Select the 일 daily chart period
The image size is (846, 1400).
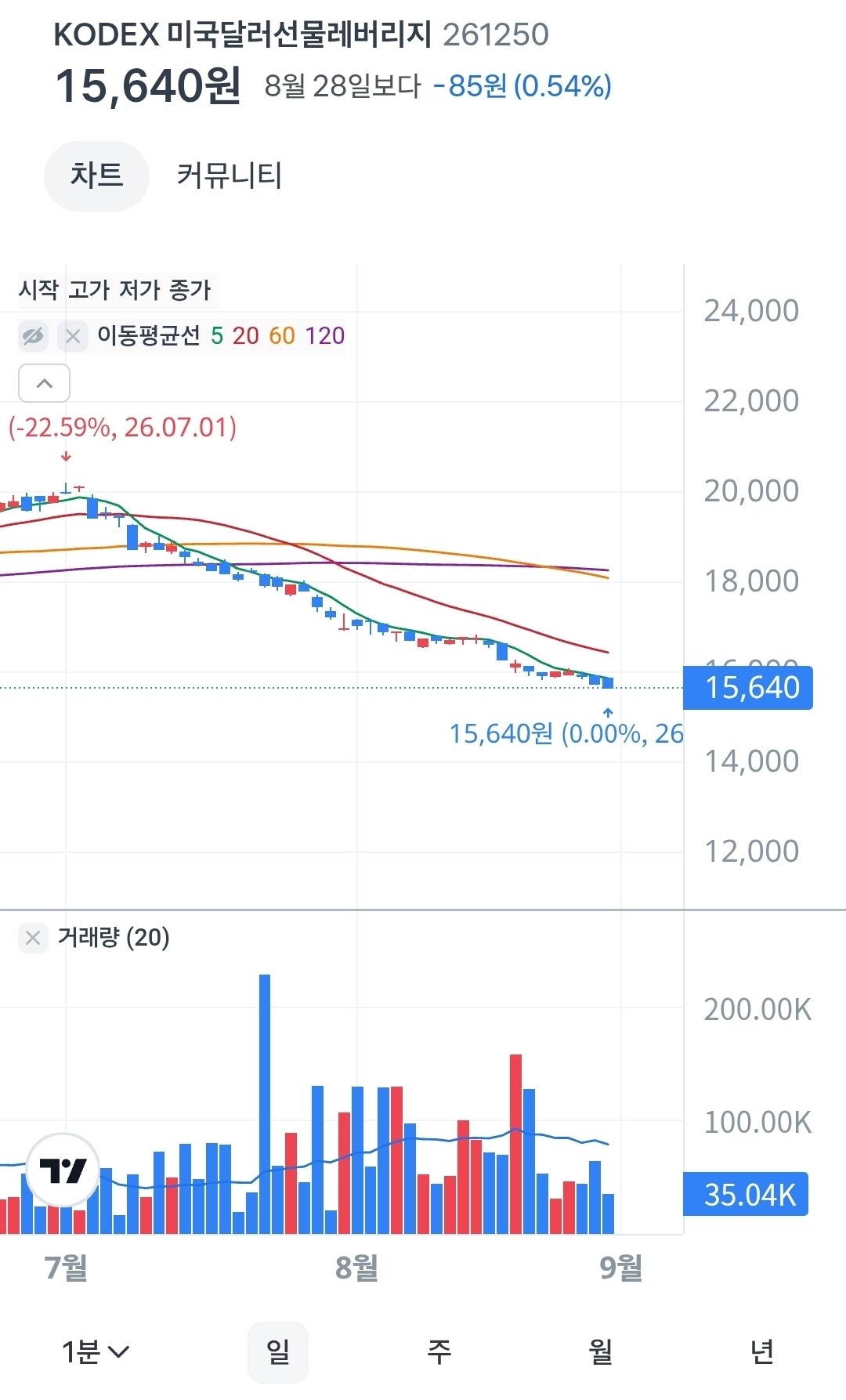coord(278,1351)
